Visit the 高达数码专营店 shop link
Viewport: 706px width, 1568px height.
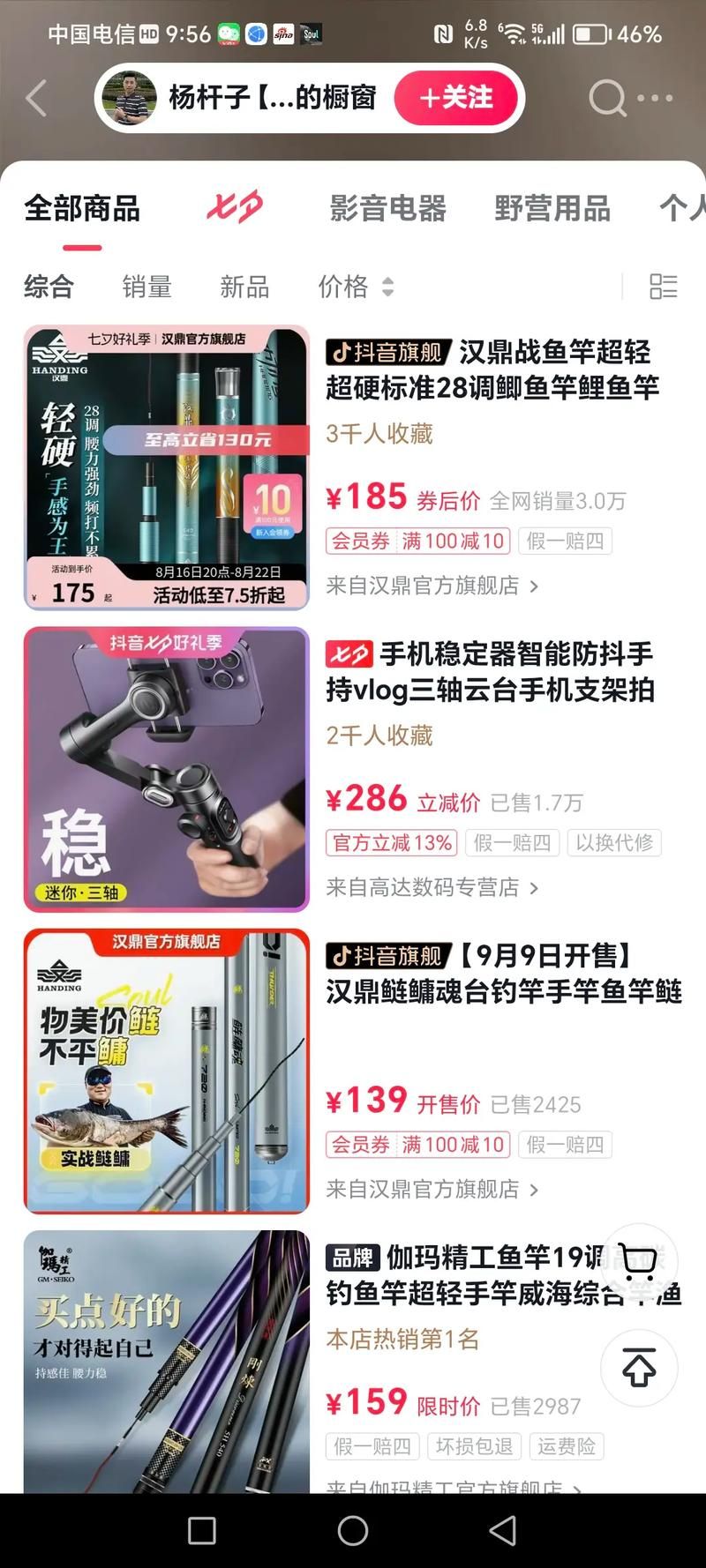pos(431,887)
